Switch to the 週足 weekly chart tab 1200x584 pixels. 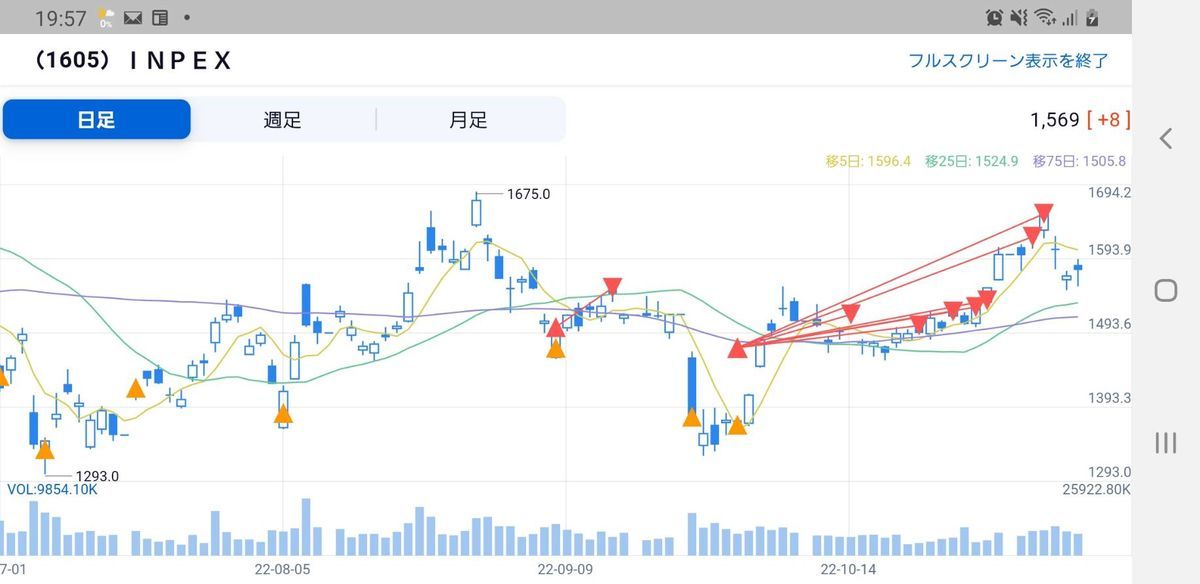[x=283, y=120]
